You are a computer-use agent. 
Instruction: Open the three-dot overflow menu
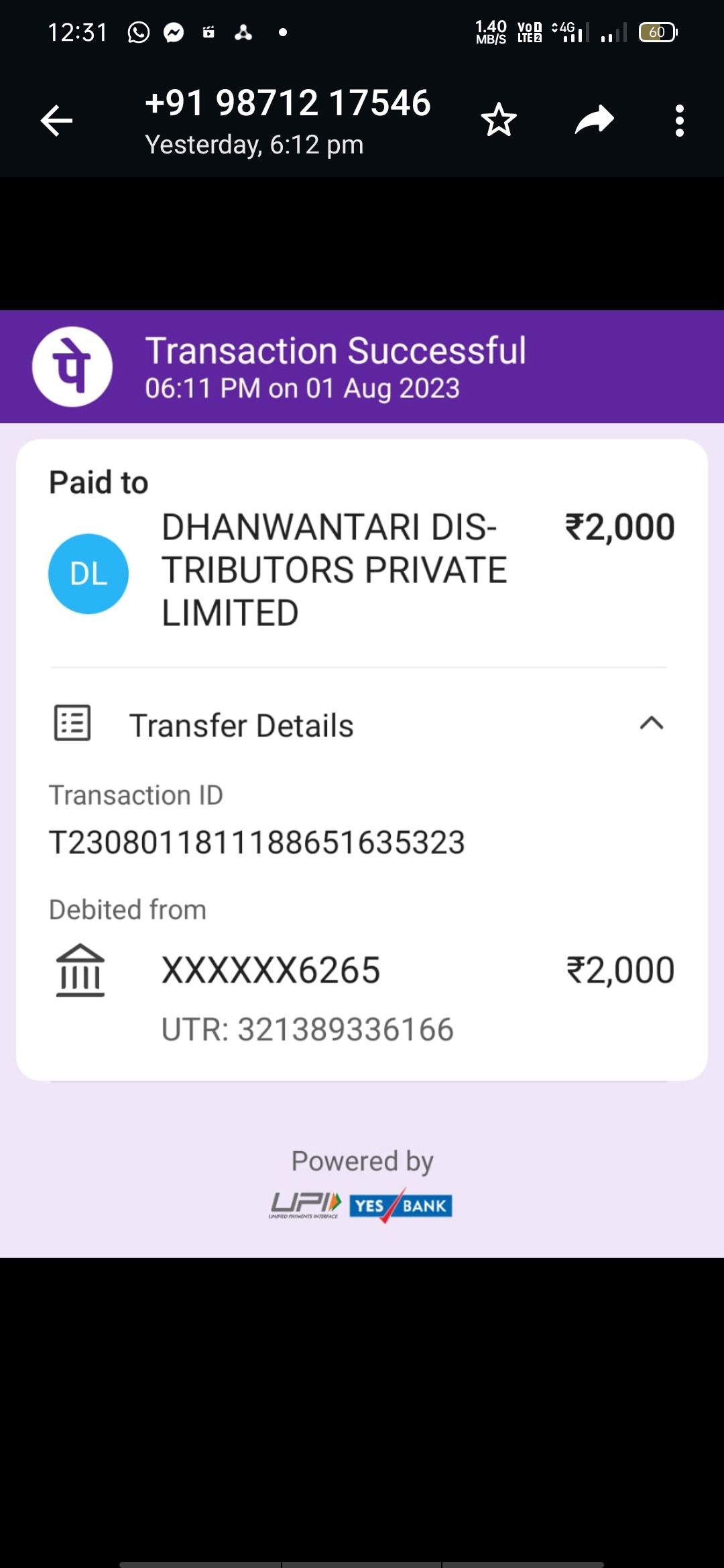pyautogui.click(x=680, y=121)
